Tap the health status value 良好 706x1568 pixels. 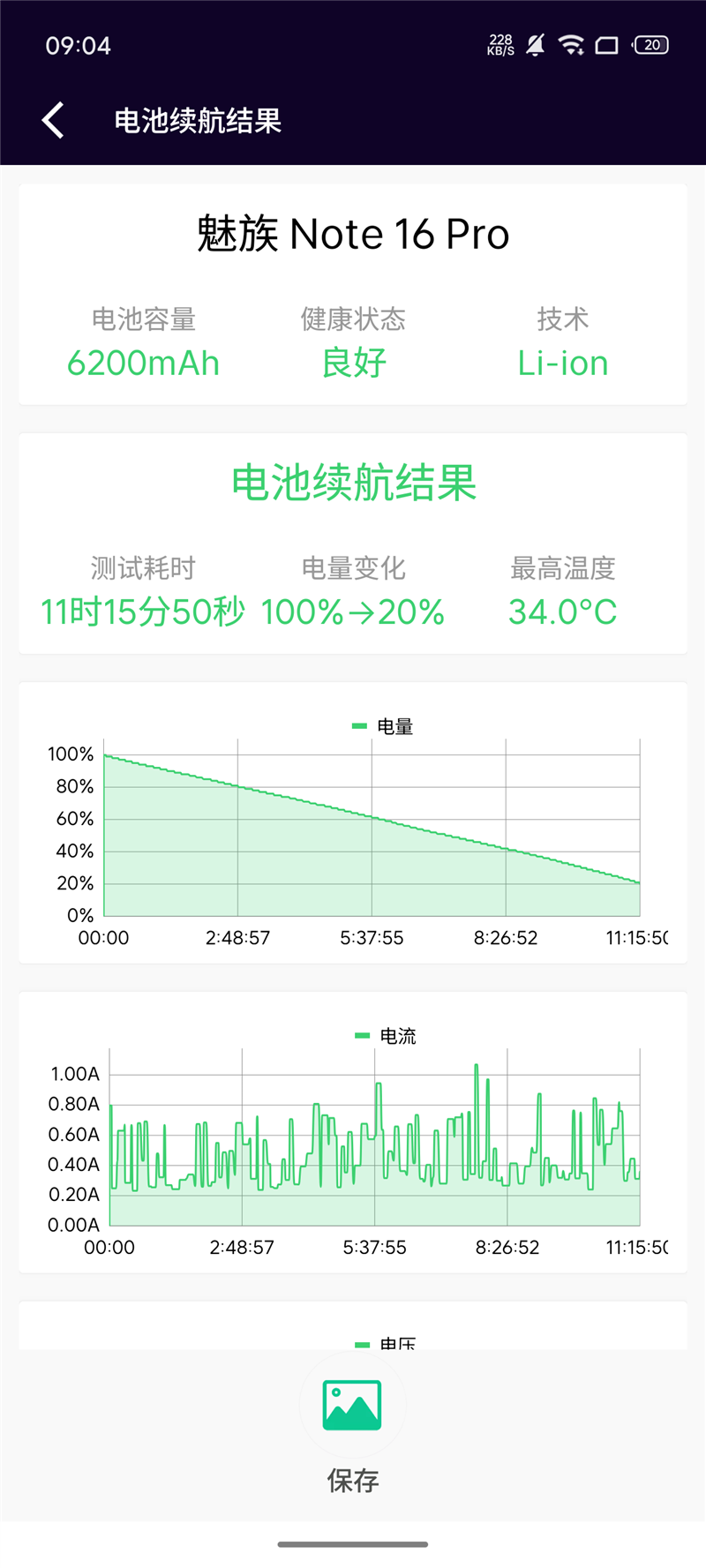(x=352, y=362)
